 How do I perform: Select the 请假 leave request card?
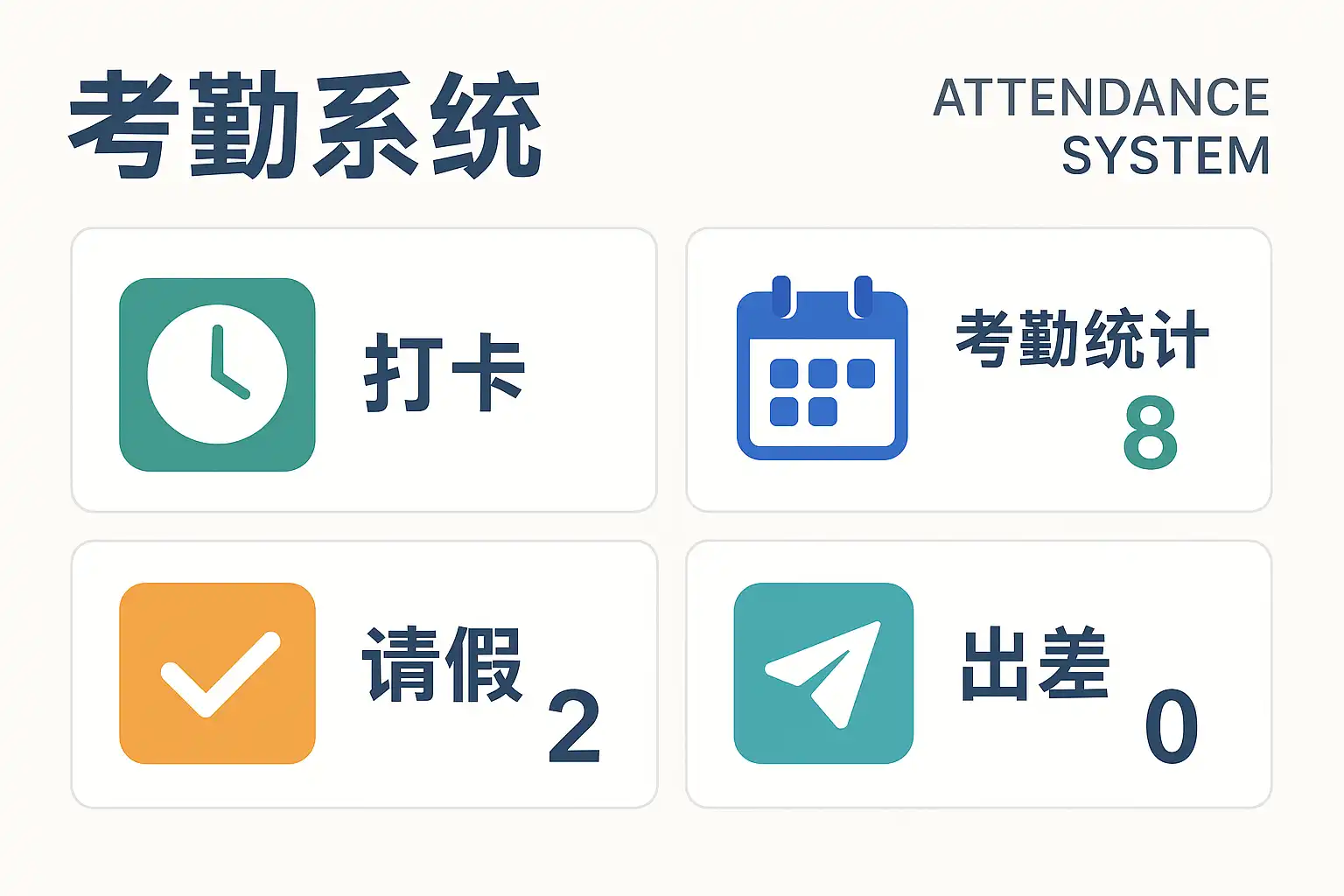pyautogui.click(x=363, y=674)
